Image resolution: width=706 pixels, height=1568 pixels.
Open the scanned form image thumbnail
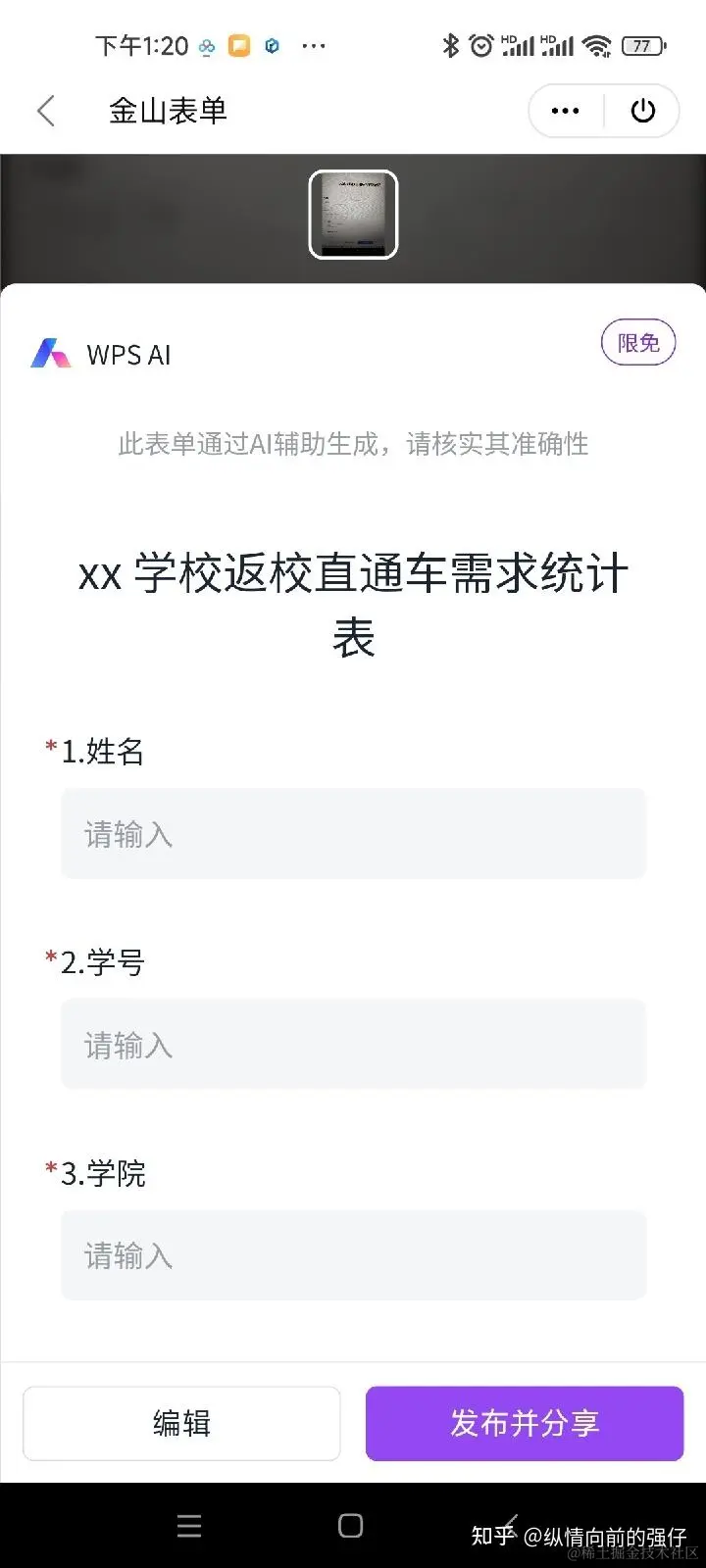point(353,215)
